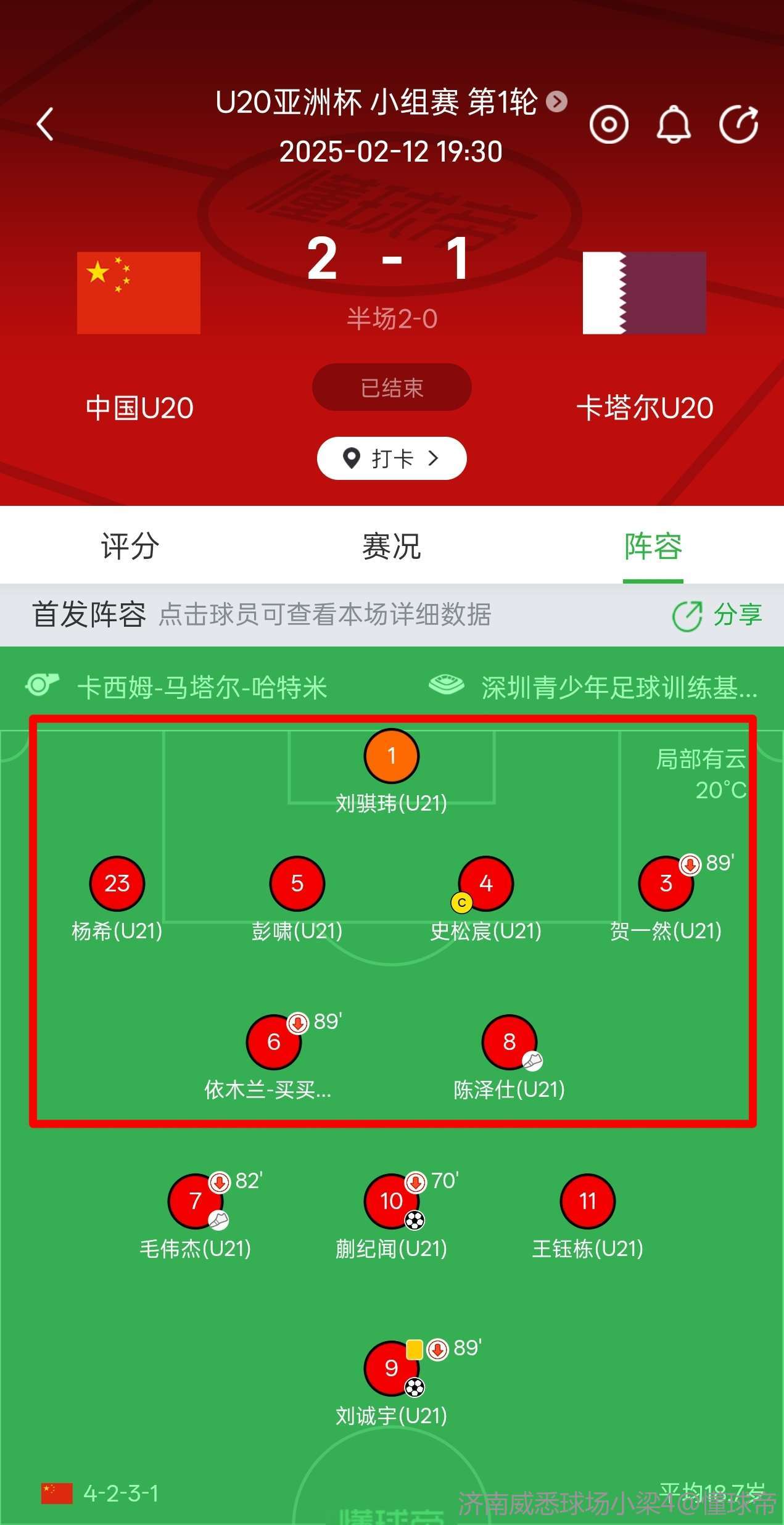View captain 史松宸's match data
The width and height of the screenshot is (784, 1525).
[x=485, y=883]
